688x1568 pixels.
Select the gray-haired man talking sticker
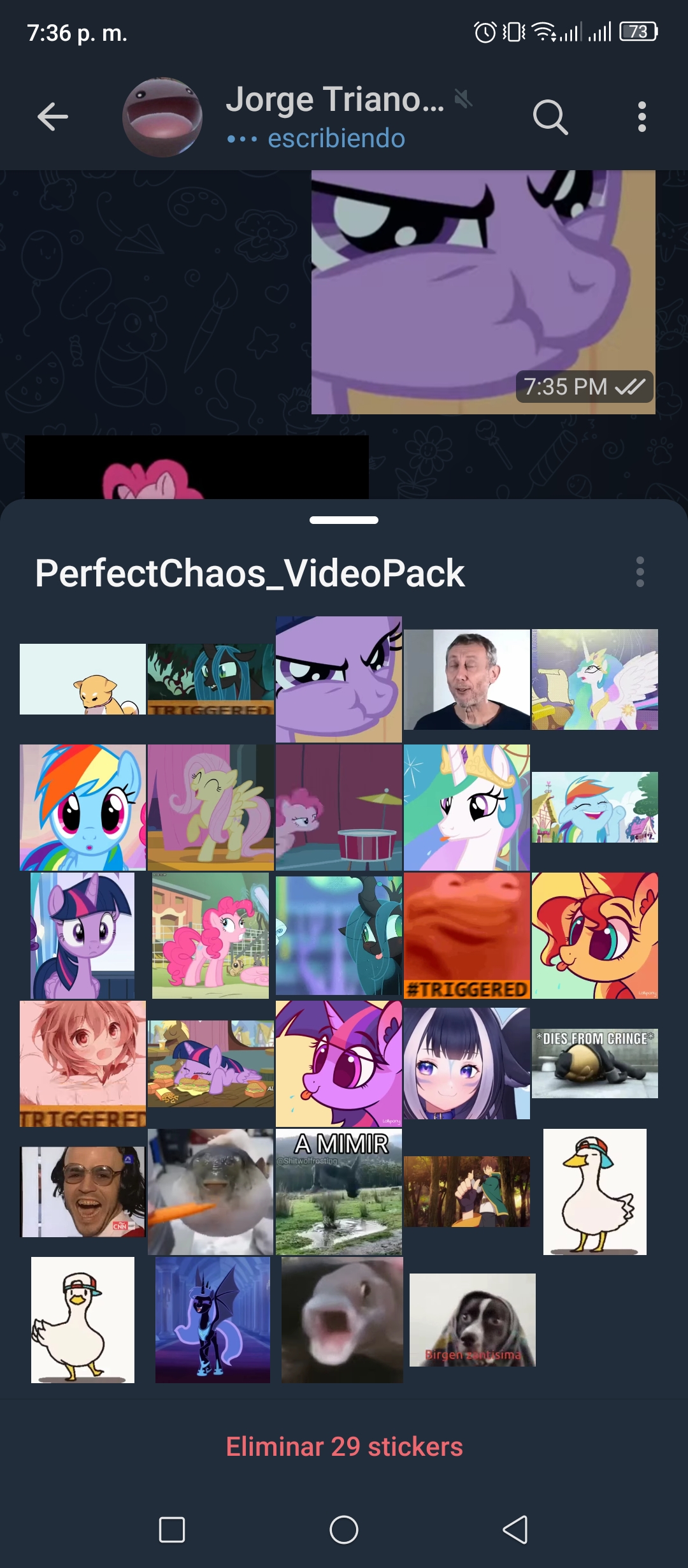coord(467,679)
